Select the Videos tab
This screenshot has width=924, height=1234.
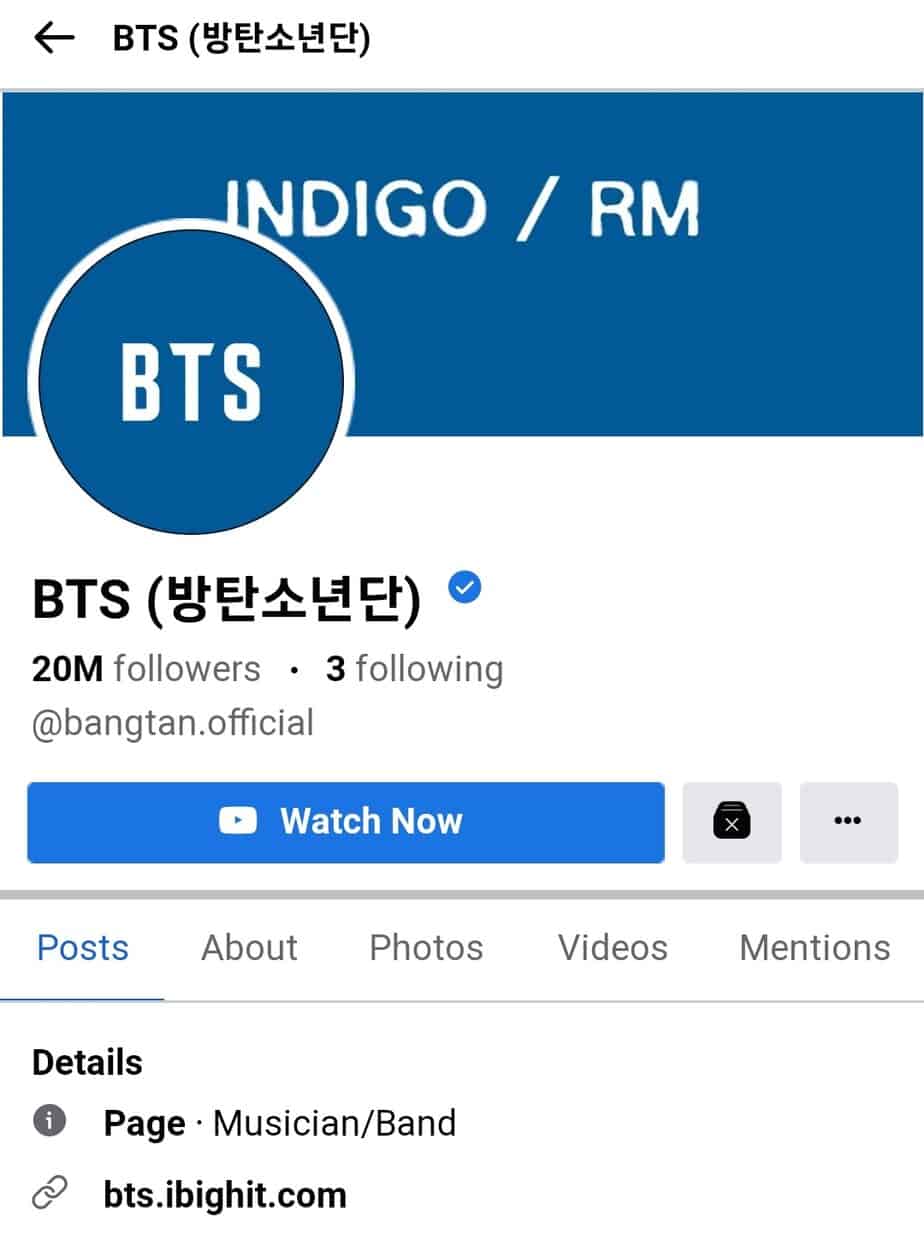612,948
